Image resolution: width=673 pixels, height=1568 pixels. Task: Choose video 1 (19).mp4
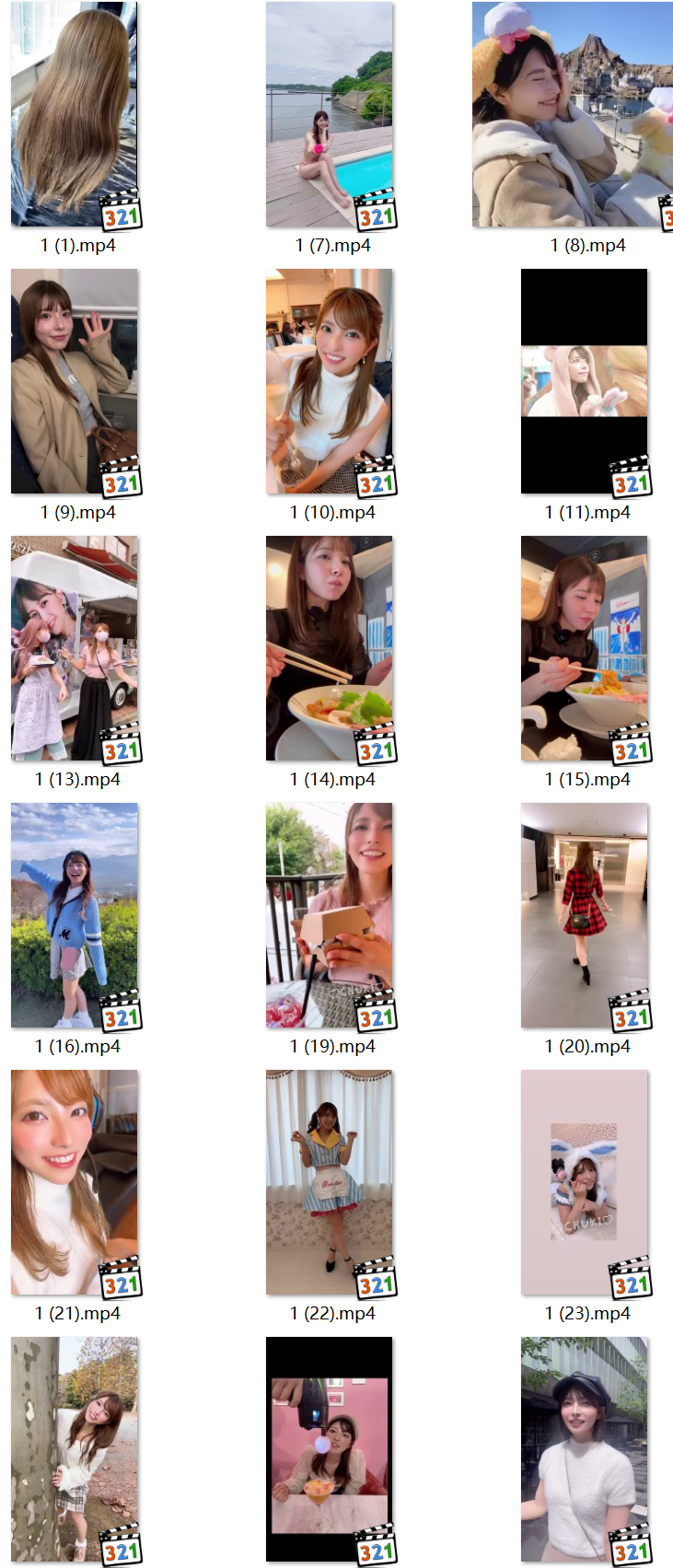coord(330,915)
